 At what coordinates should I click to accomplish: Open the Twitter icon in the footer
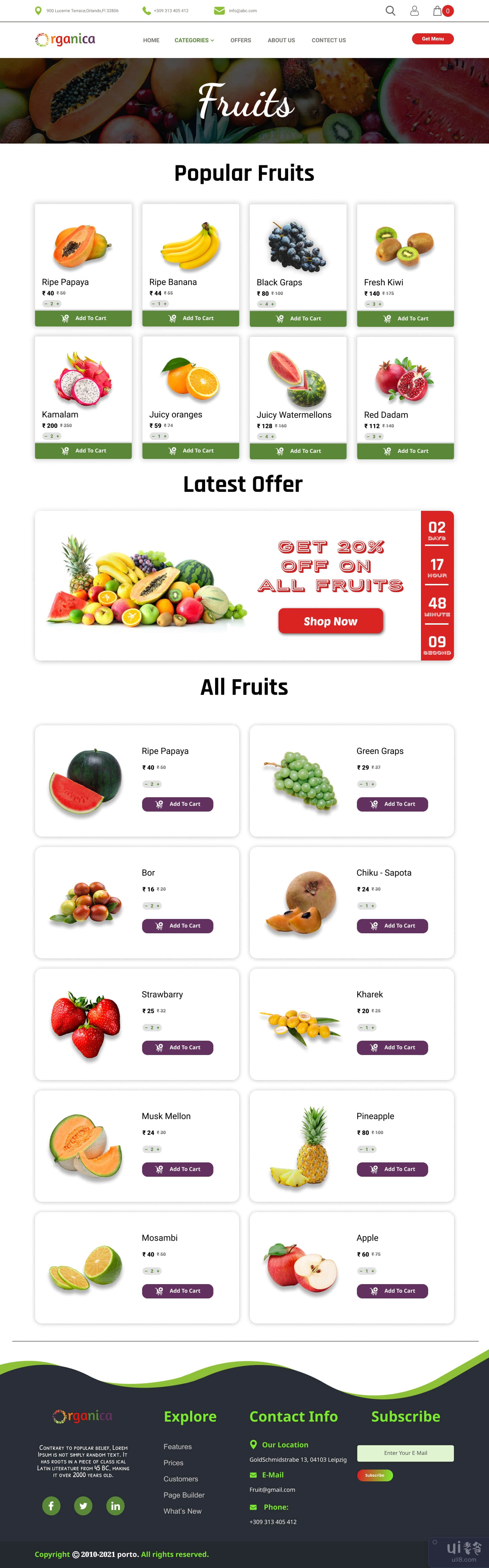pyautogui.click(x=83, y=1506)
